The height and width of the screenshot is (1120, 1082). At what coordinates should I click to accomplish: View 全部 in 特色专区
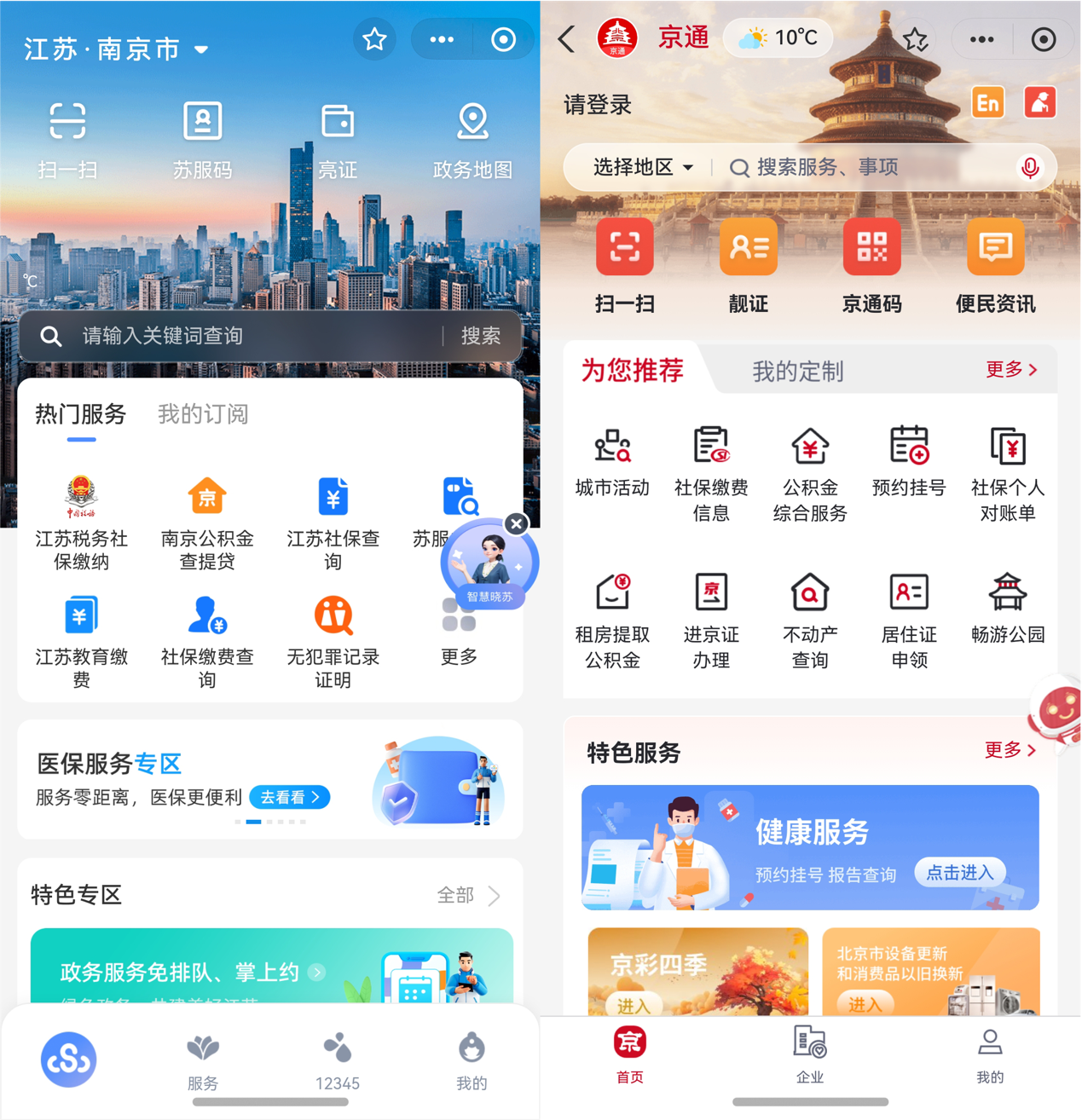click(x=468, y=895)
